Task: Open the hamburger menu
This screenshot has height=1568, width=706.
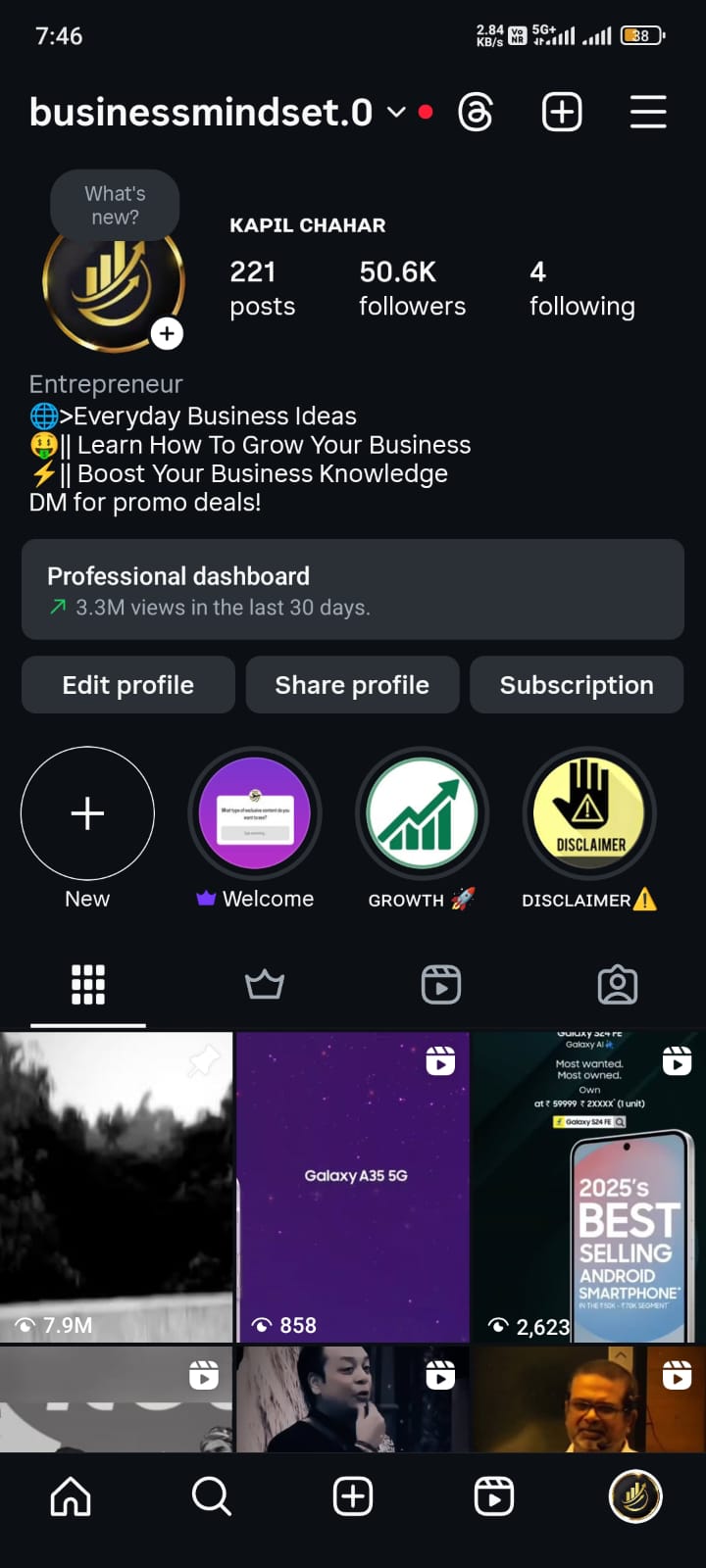Action: click(647, 113)
